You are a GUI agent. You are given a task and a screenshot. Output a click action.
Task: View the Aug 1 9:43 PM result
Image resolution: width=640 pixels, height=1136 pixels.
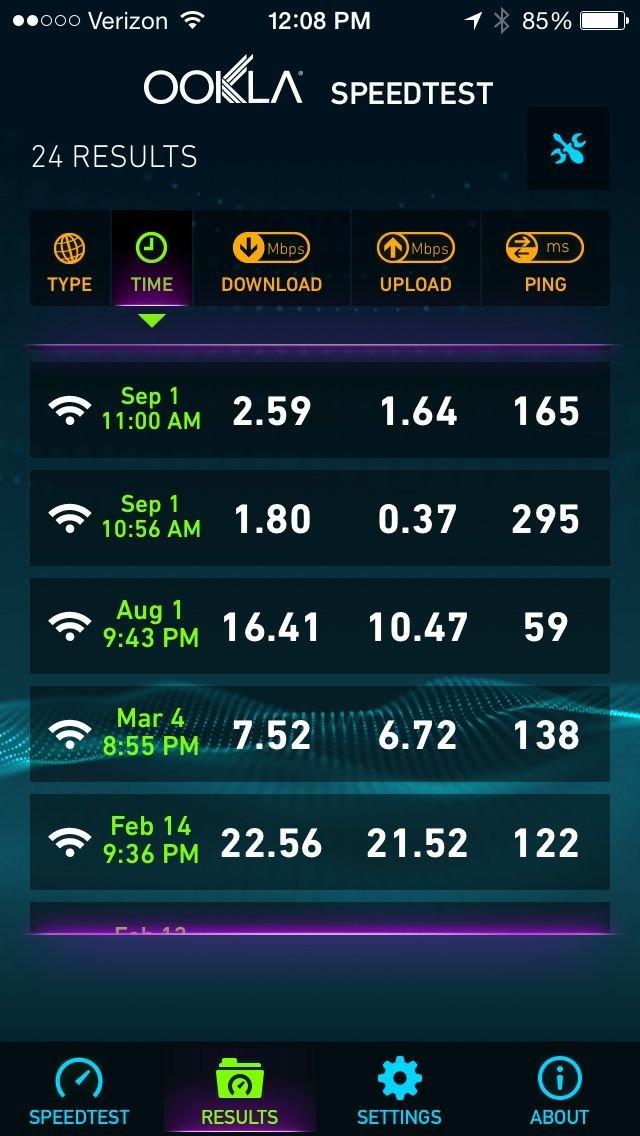pos(320,626)
